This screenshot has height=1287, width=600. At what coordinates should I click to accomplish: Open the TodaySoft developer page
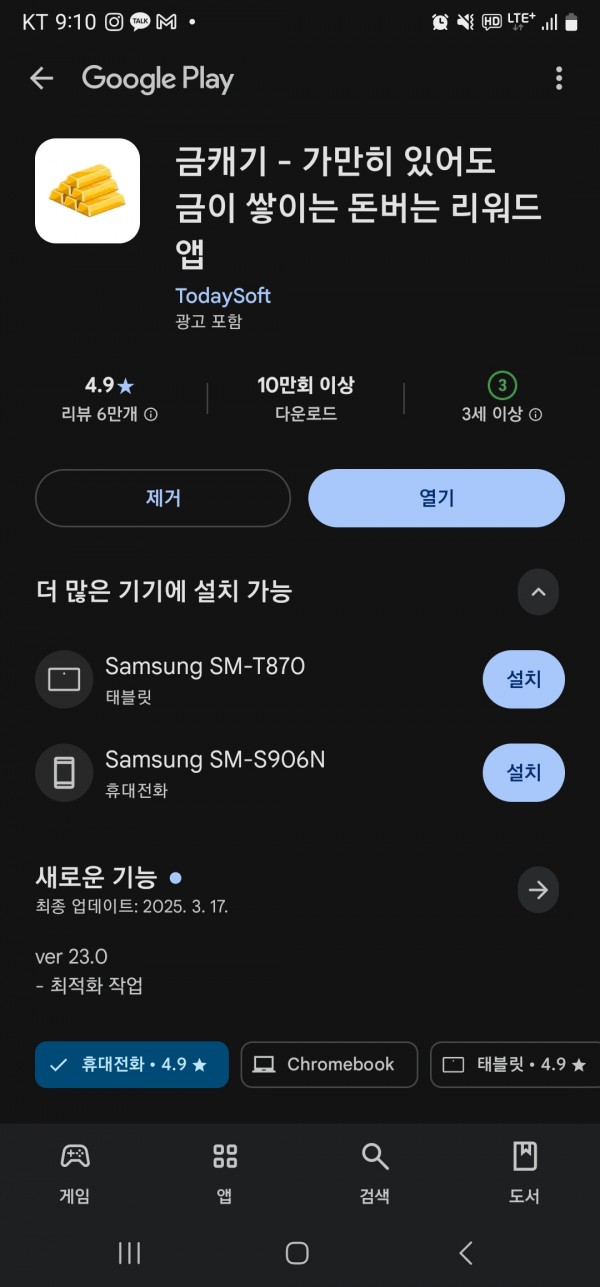click(x=223, y=296)
